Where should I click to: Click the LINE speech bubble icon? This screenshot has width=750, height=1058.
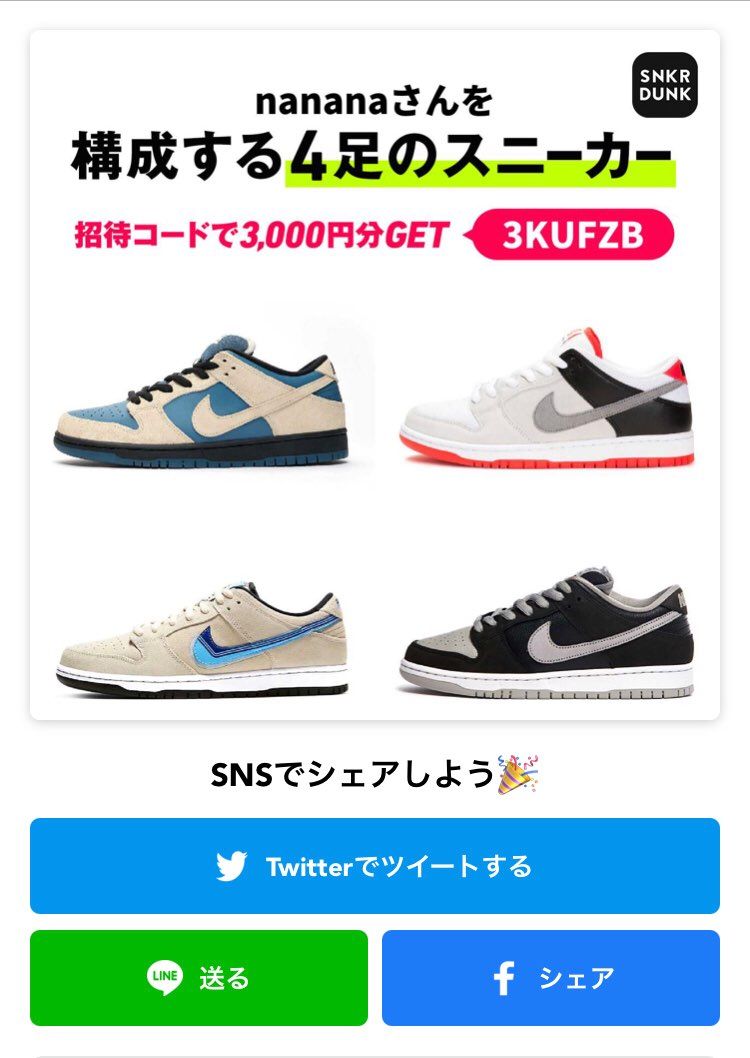(x=165, y=978)
